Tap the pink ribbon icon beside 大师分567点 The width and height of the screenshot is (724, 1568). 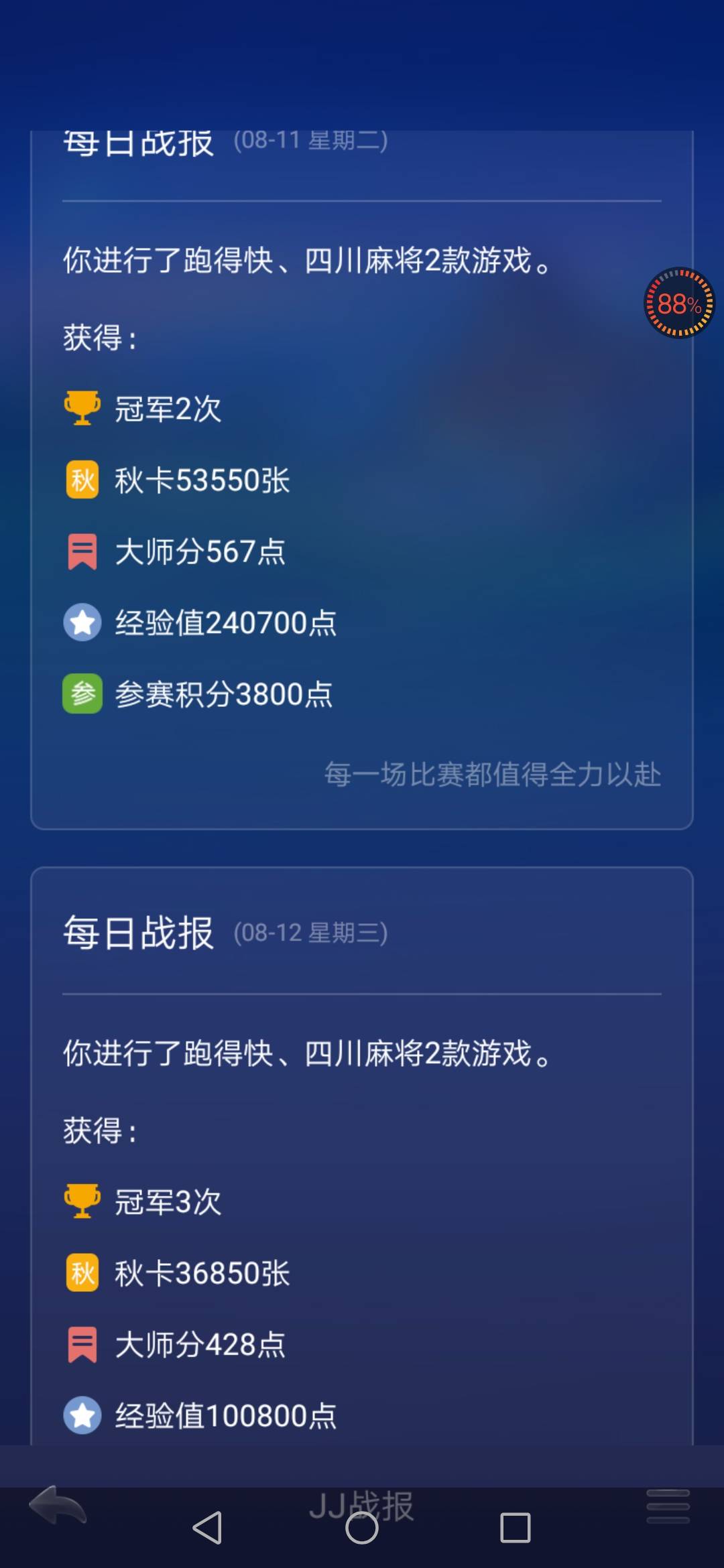coord(82,551)
